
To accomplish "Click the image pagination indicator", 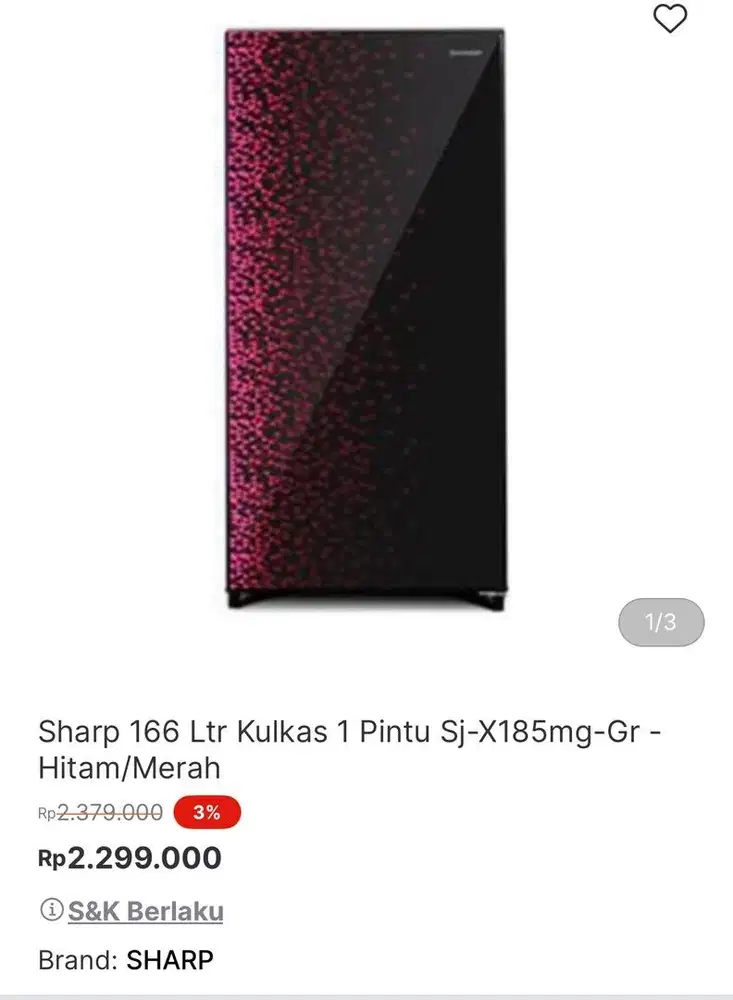I will click(x=662, y=622).
